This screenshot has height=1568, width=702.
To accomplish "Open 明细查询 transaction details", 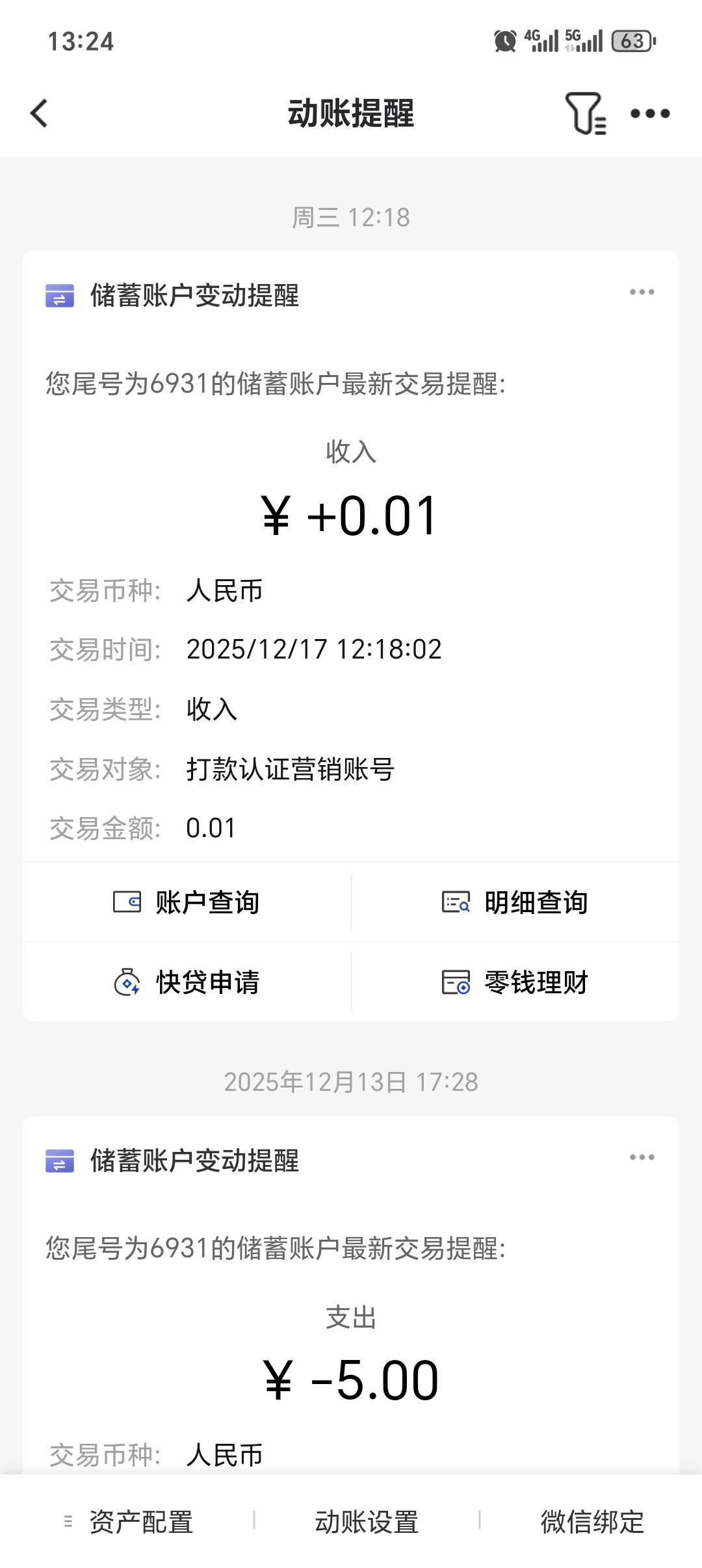I will pos(515,902).
